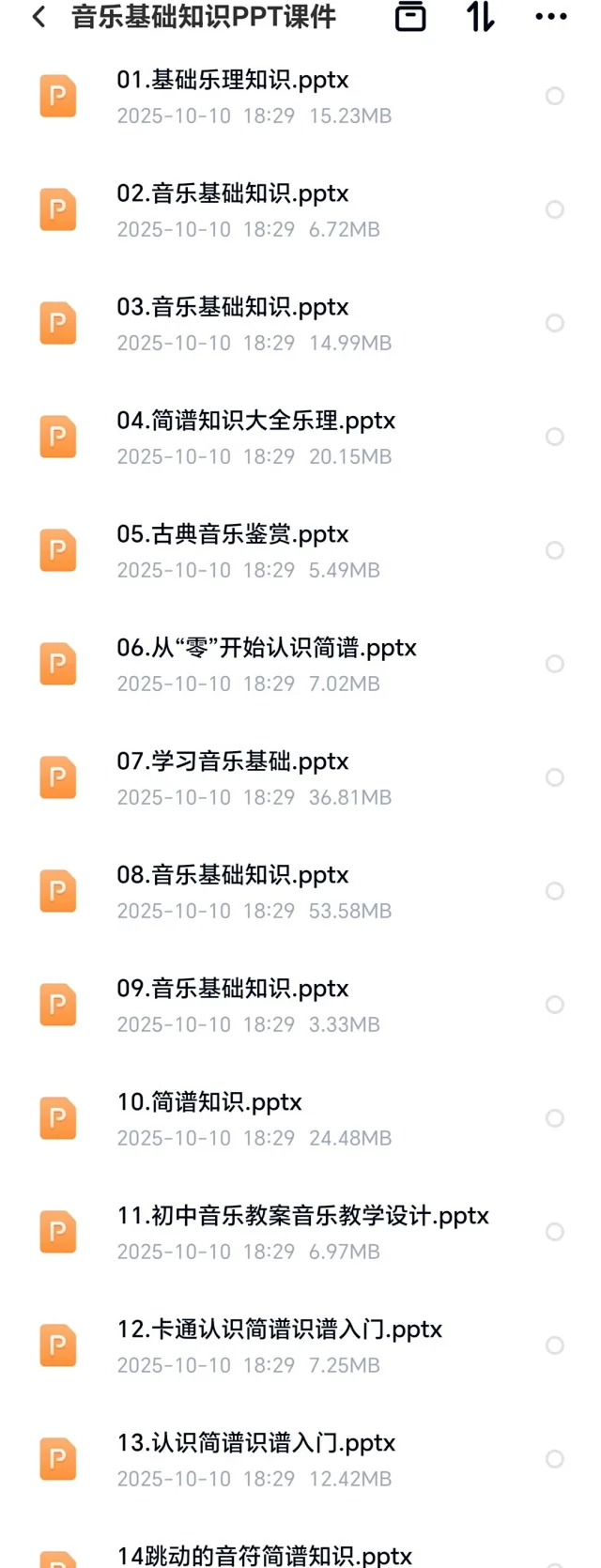Open 03.音乐基础知识.pptx
Viewport: 601px width, 1568px height.
point(232,308)
